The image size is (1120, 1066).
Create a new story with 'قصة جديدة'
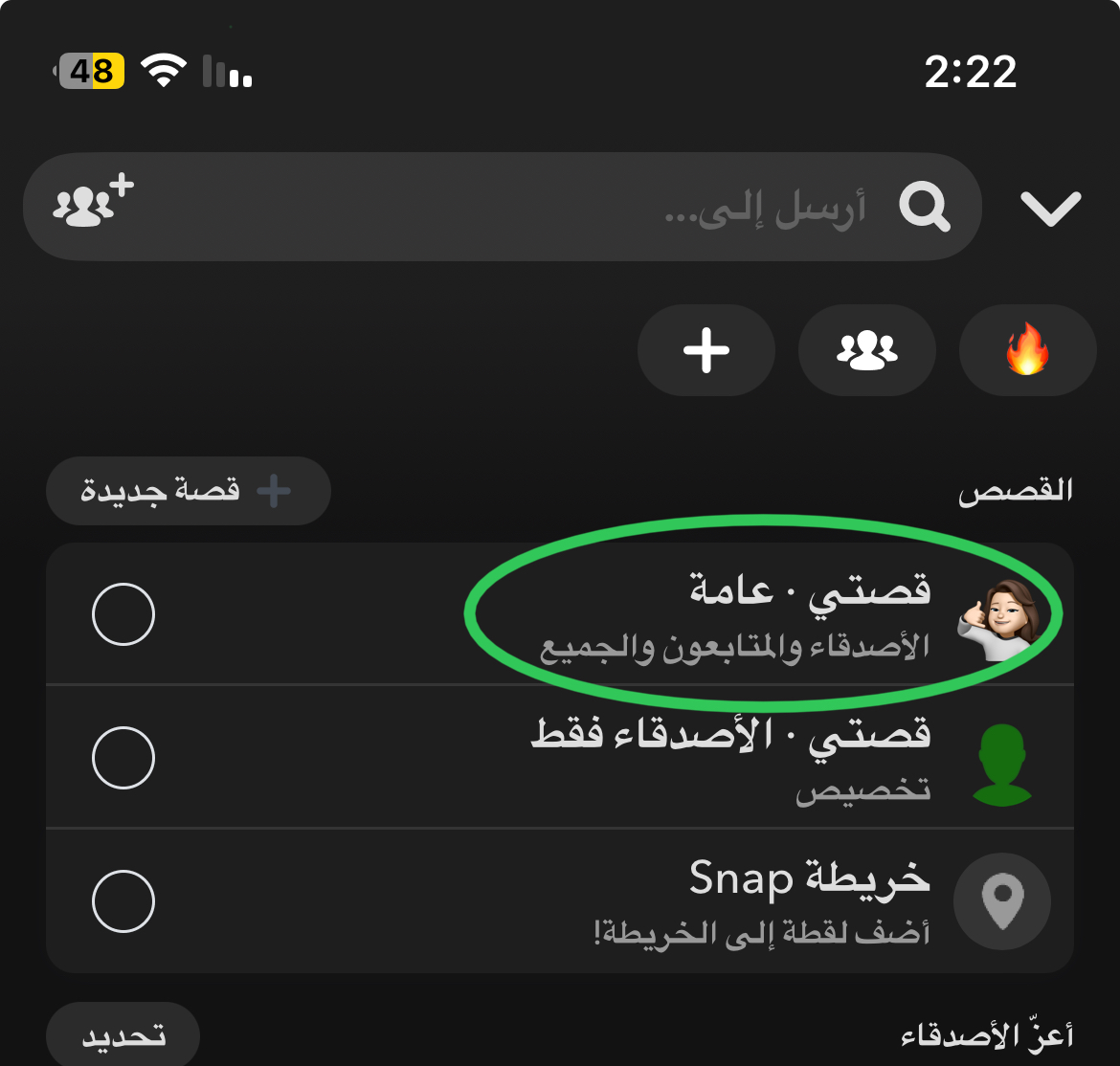(188, 491)
